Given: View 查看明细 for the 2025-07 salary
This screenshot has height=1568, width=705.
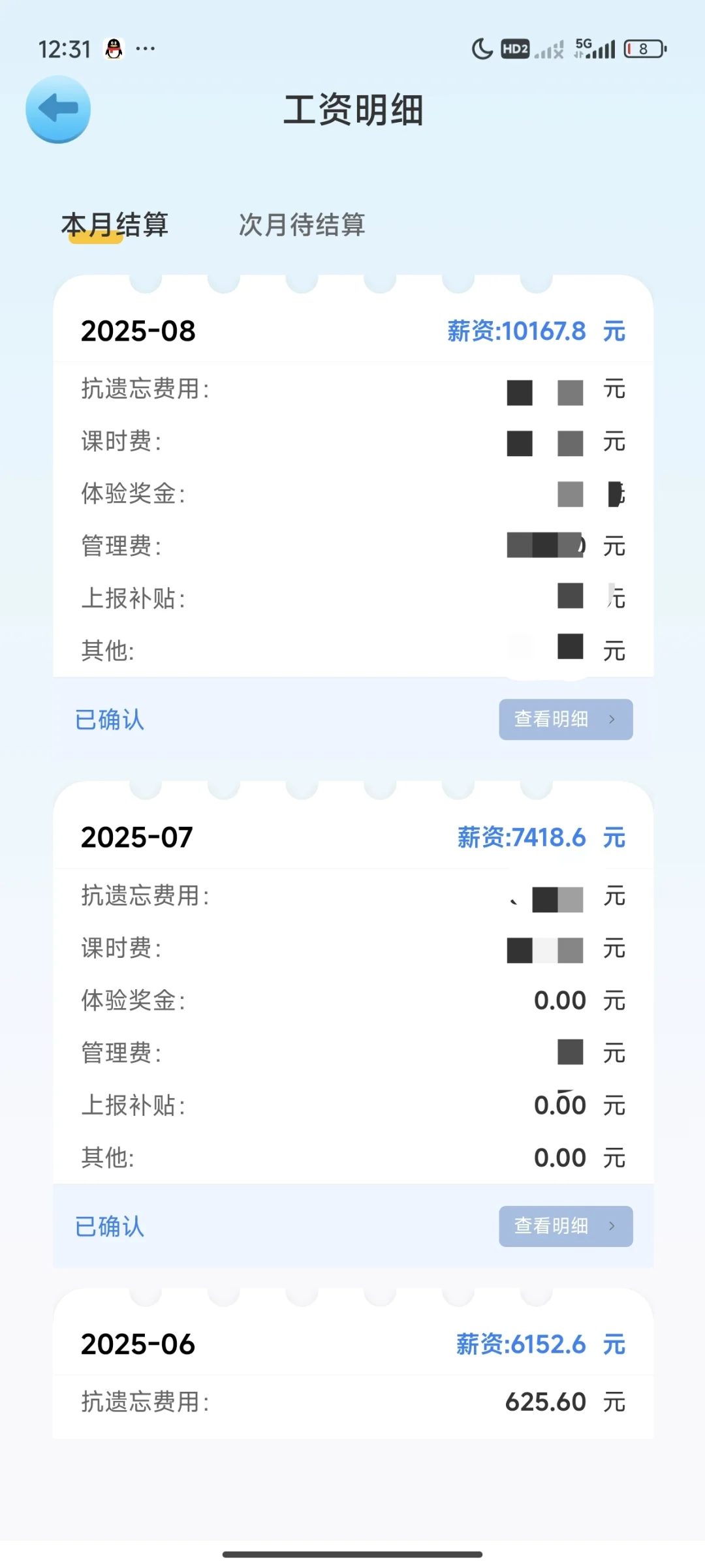Looking at the screenshot, I should (565, 1226).
